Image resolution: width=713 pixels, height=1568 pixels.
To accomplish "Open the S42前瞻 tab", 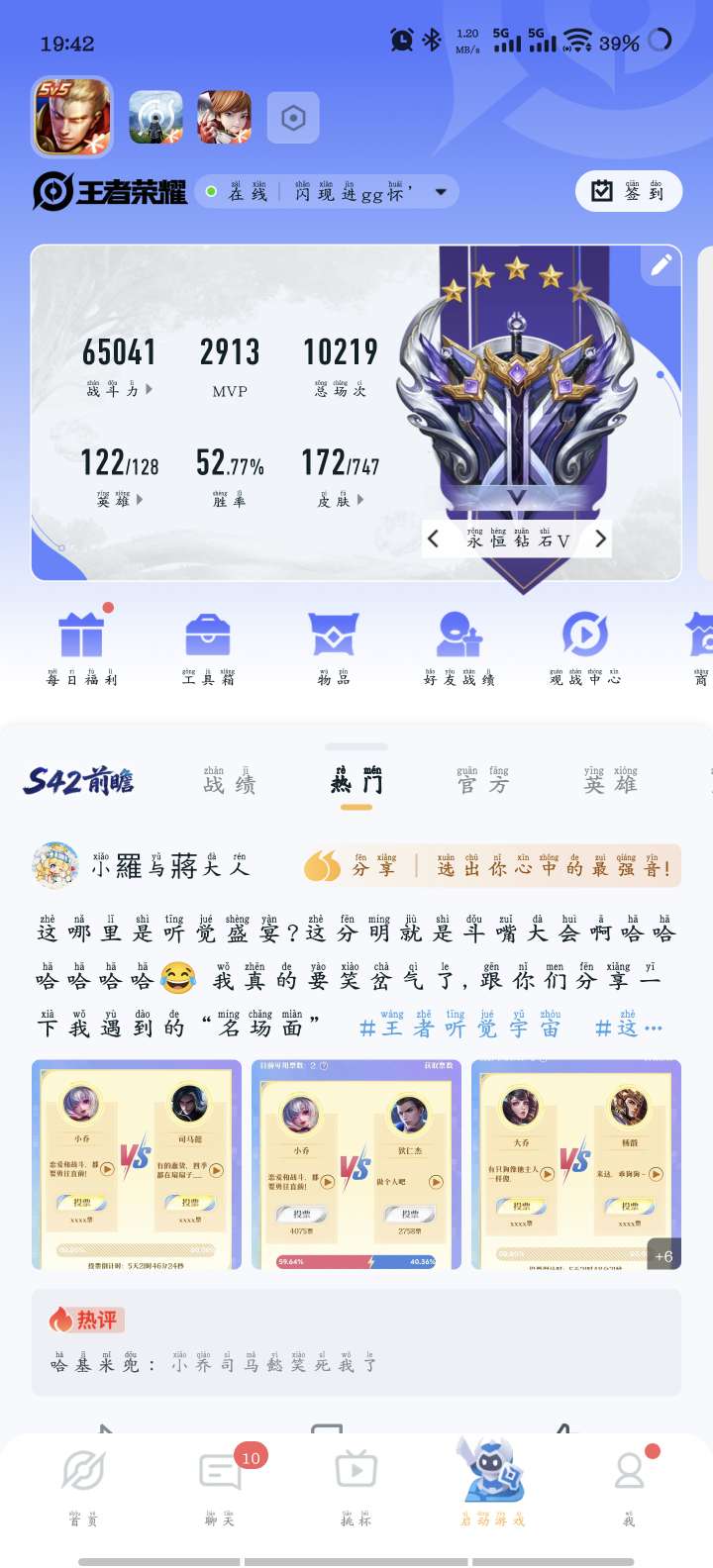I will click(79, 782).
